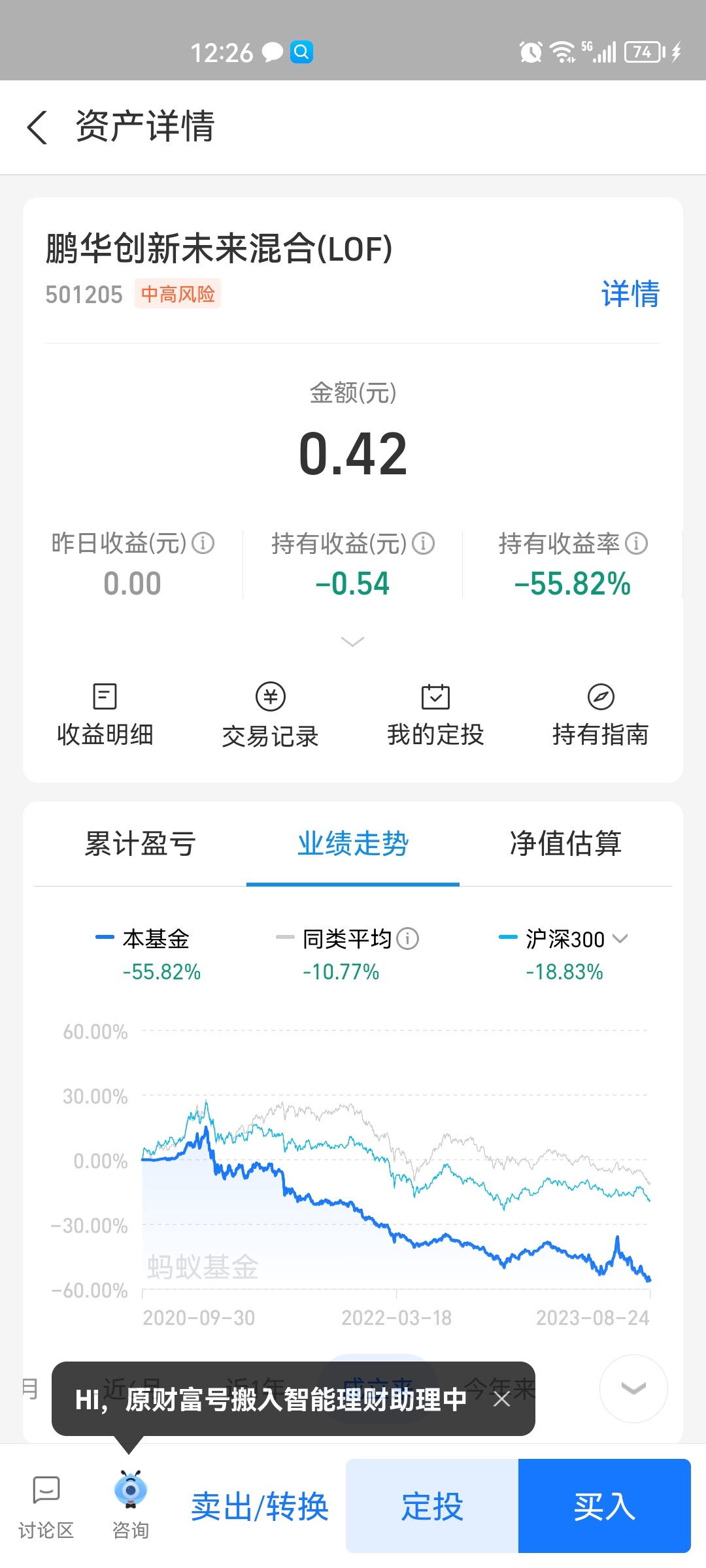The height and width of the screenshot is (1568, 706).
Task: Open 我的定投
Action: (435, 714)
